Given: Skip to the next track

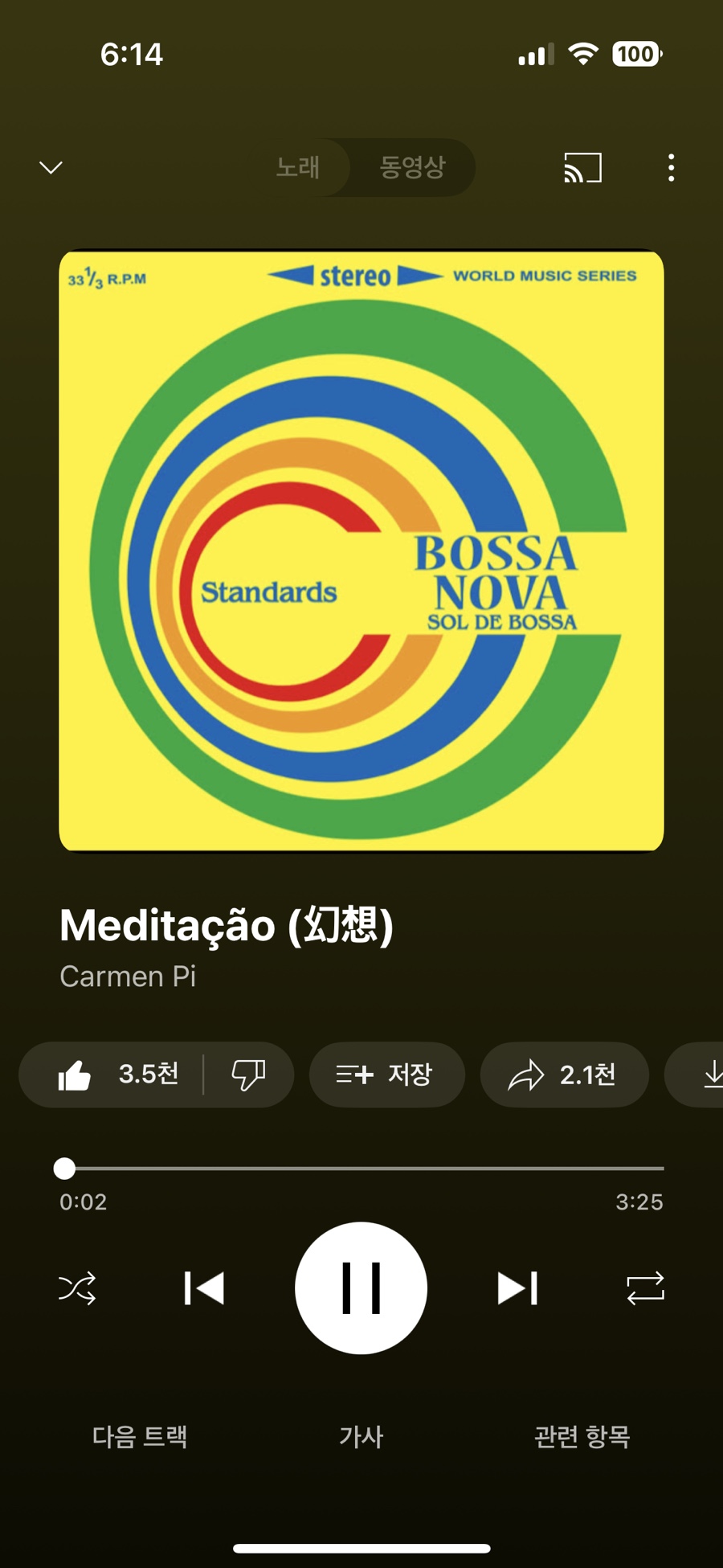Looking at the screenshot, I should (517, 1288).
